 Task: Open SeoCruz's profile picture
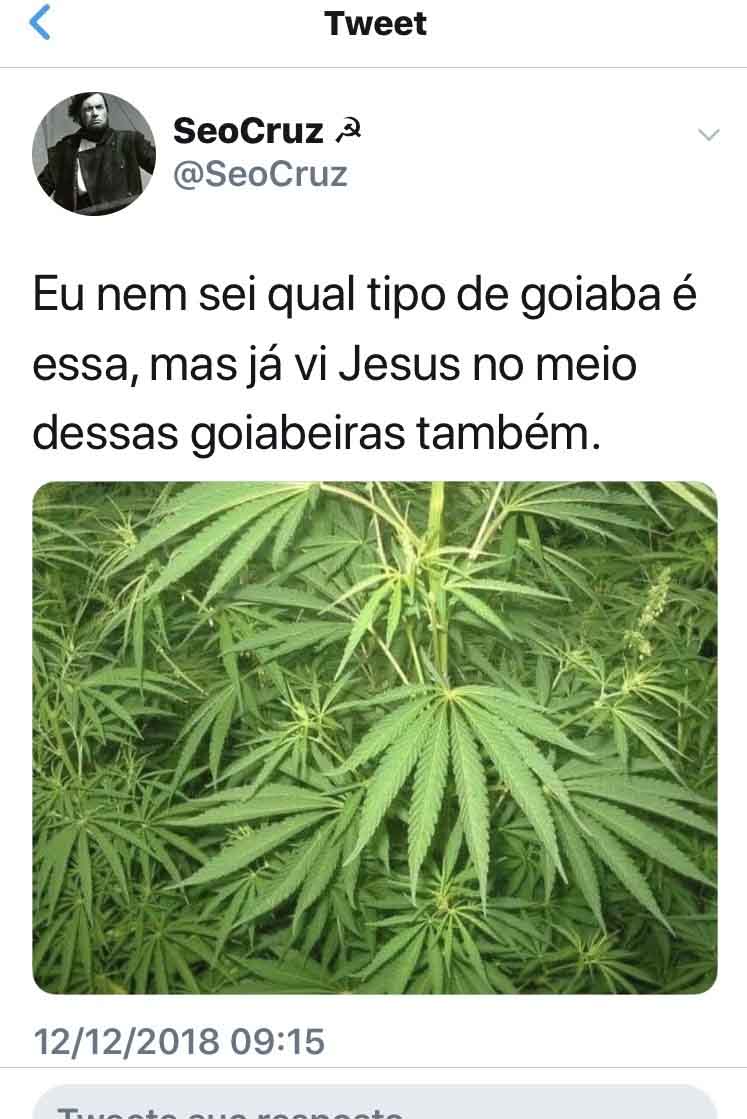pos(94,154)
